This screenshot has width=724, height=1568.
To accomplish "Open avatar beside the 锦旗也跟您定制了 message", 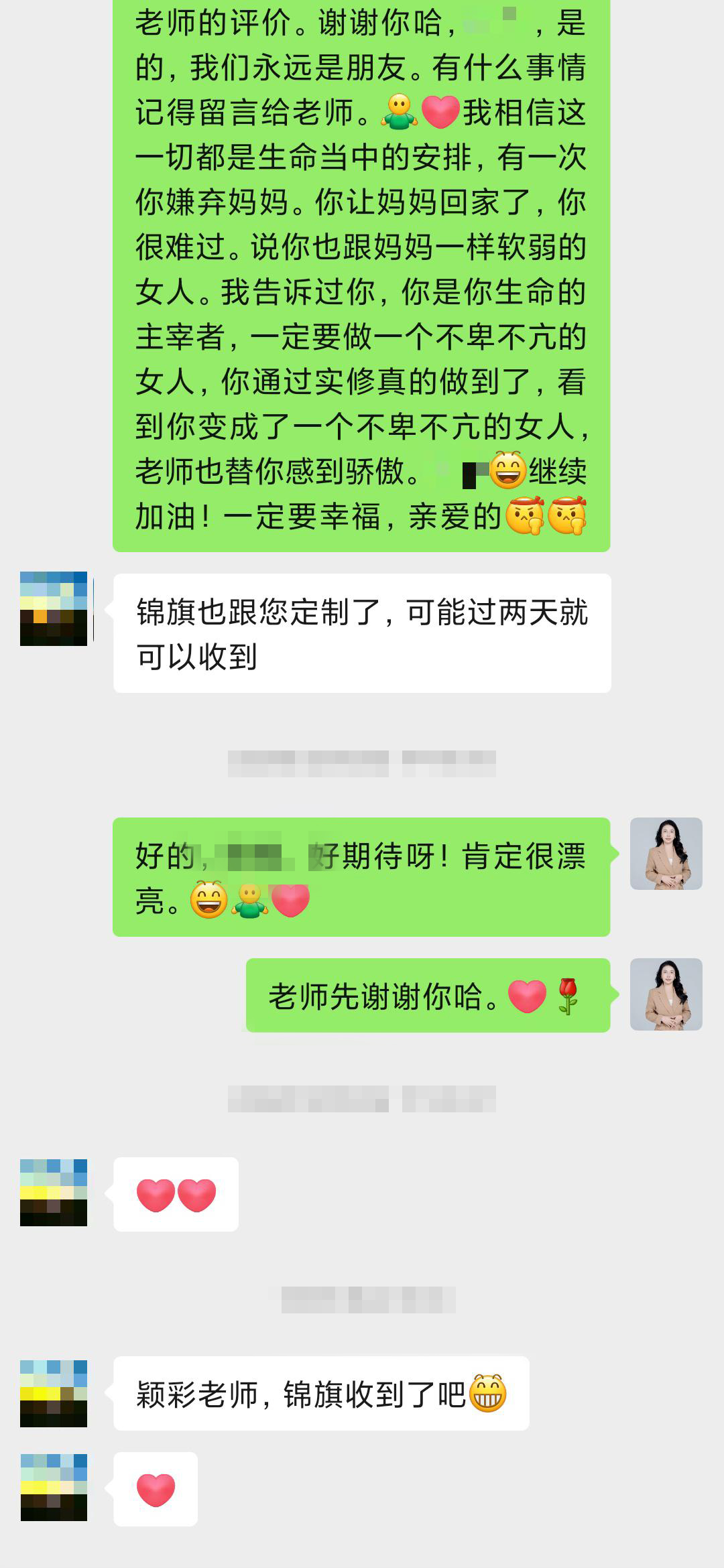I will click(54, 608).
